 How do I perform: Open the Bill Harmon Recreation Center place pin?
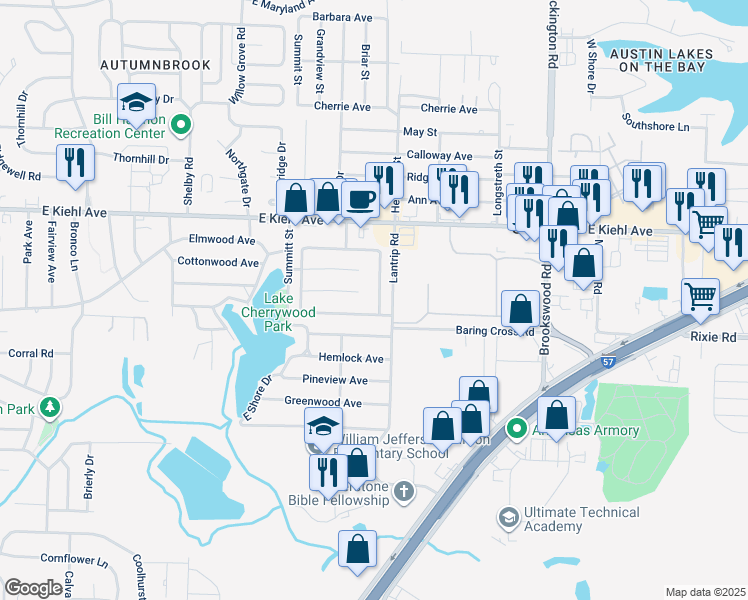pyautogui.click(x=181, y=125)
